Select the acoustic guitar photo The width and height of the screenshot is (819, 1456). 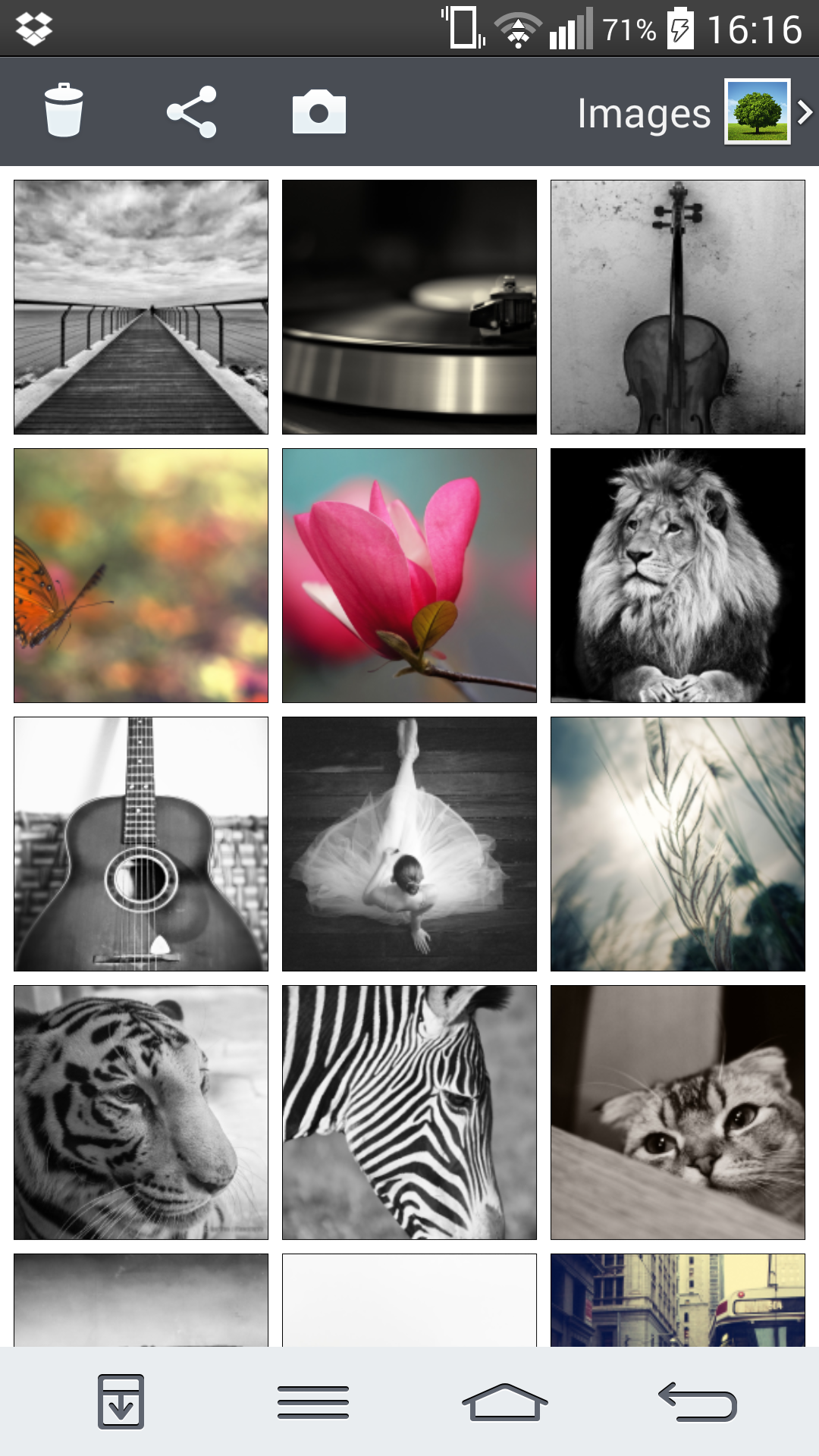point(141,844)
